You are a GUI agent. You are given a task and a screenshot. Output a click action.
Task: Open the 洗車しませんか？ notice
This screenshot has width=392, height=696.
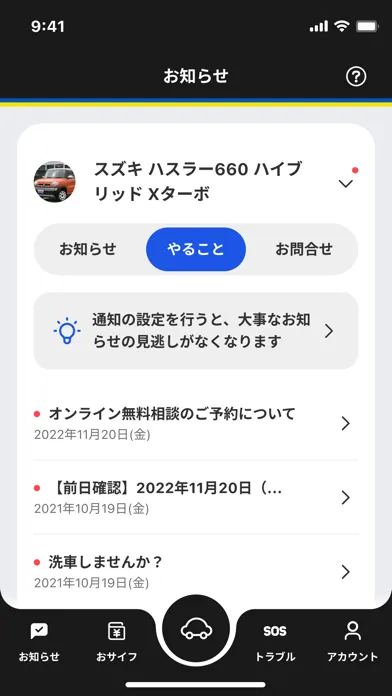196,571
